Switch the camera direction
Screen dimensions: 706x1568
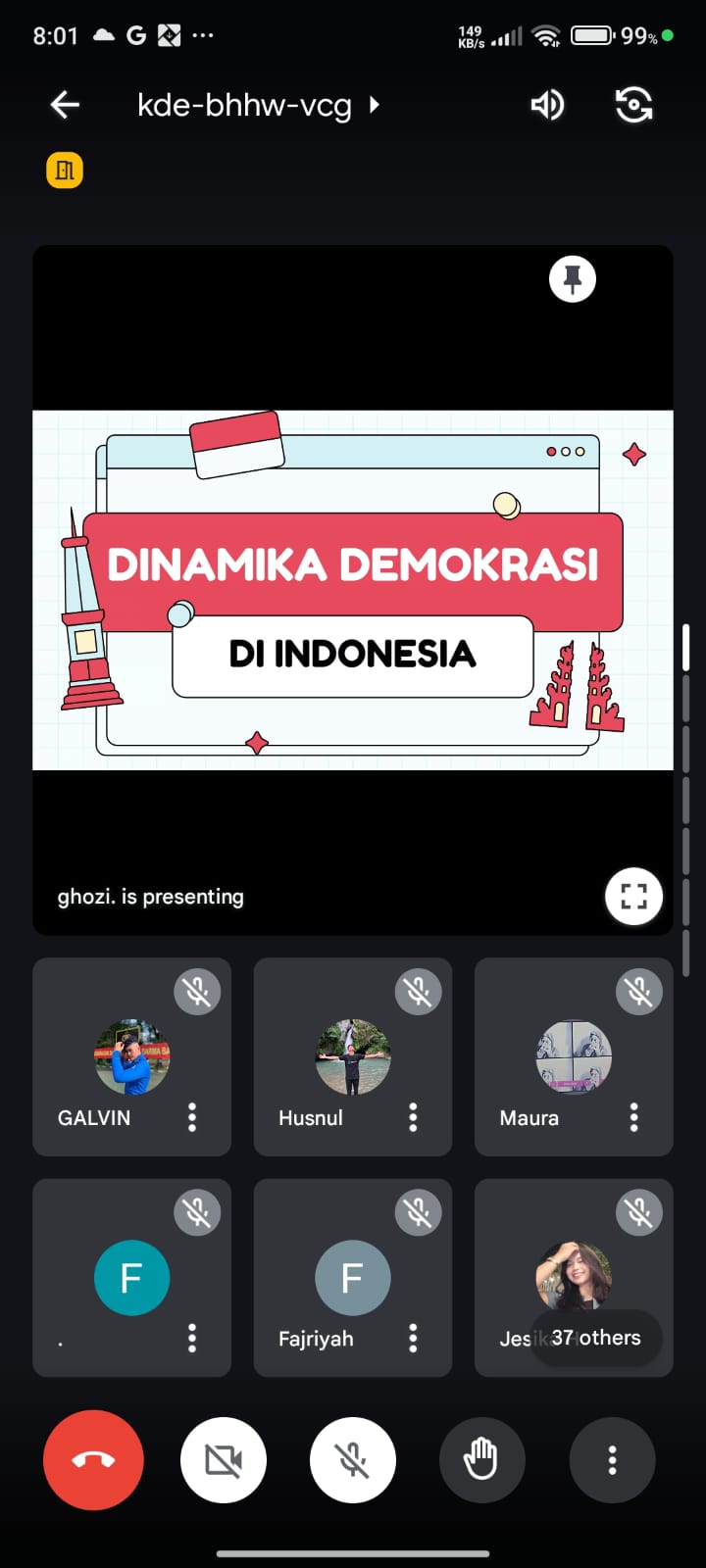pyautogui.click(x=633, y=105)
